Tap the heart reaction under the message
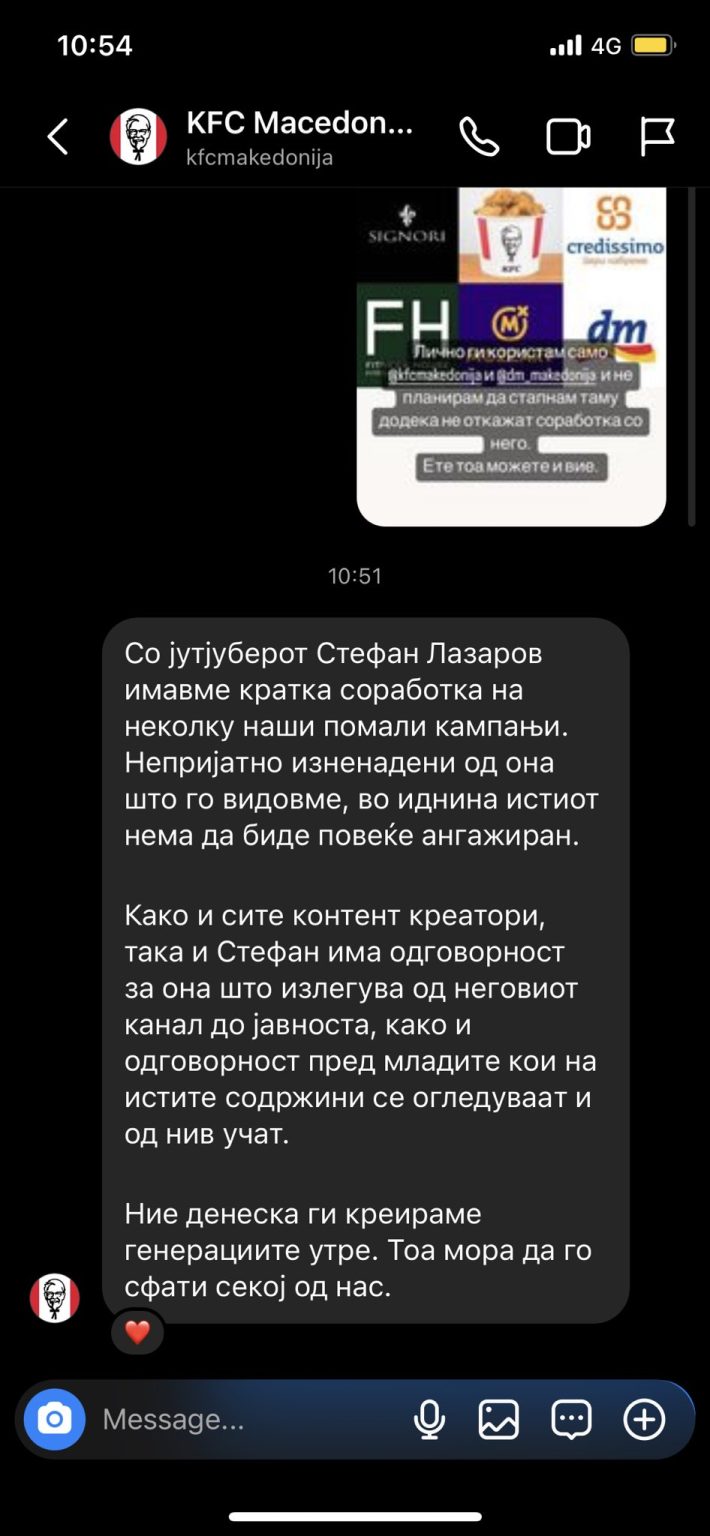Viewport: 710px width, 1536px height. 137,1331
